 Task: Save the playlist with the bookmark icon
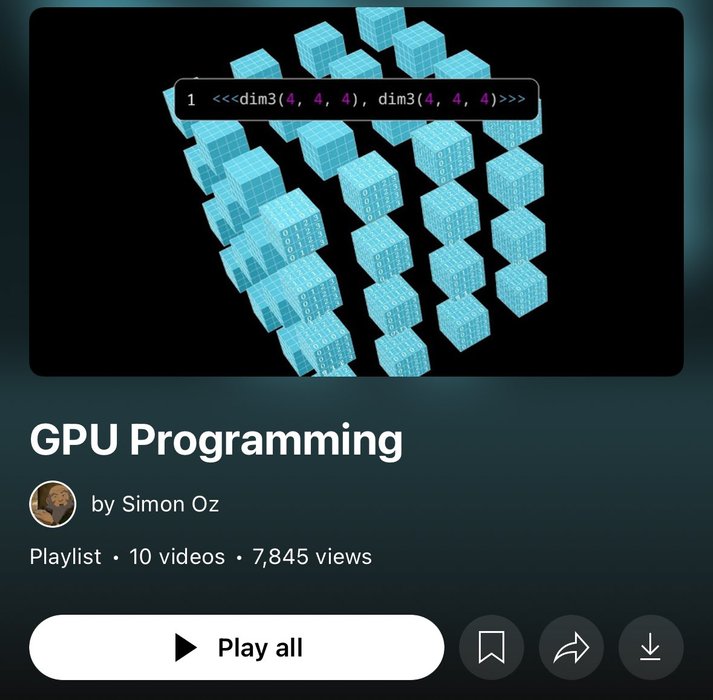coord(491,648)
